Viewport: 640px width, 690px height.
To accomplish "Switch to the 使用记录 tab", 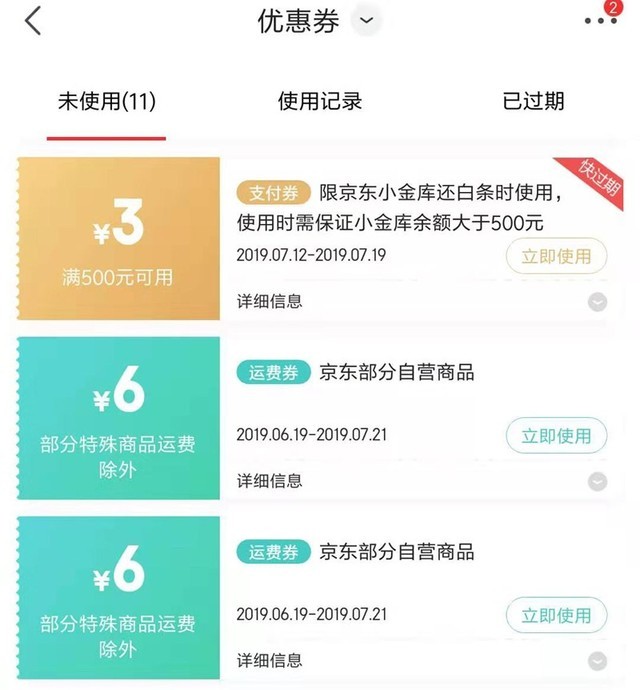I will click(319, 101).
